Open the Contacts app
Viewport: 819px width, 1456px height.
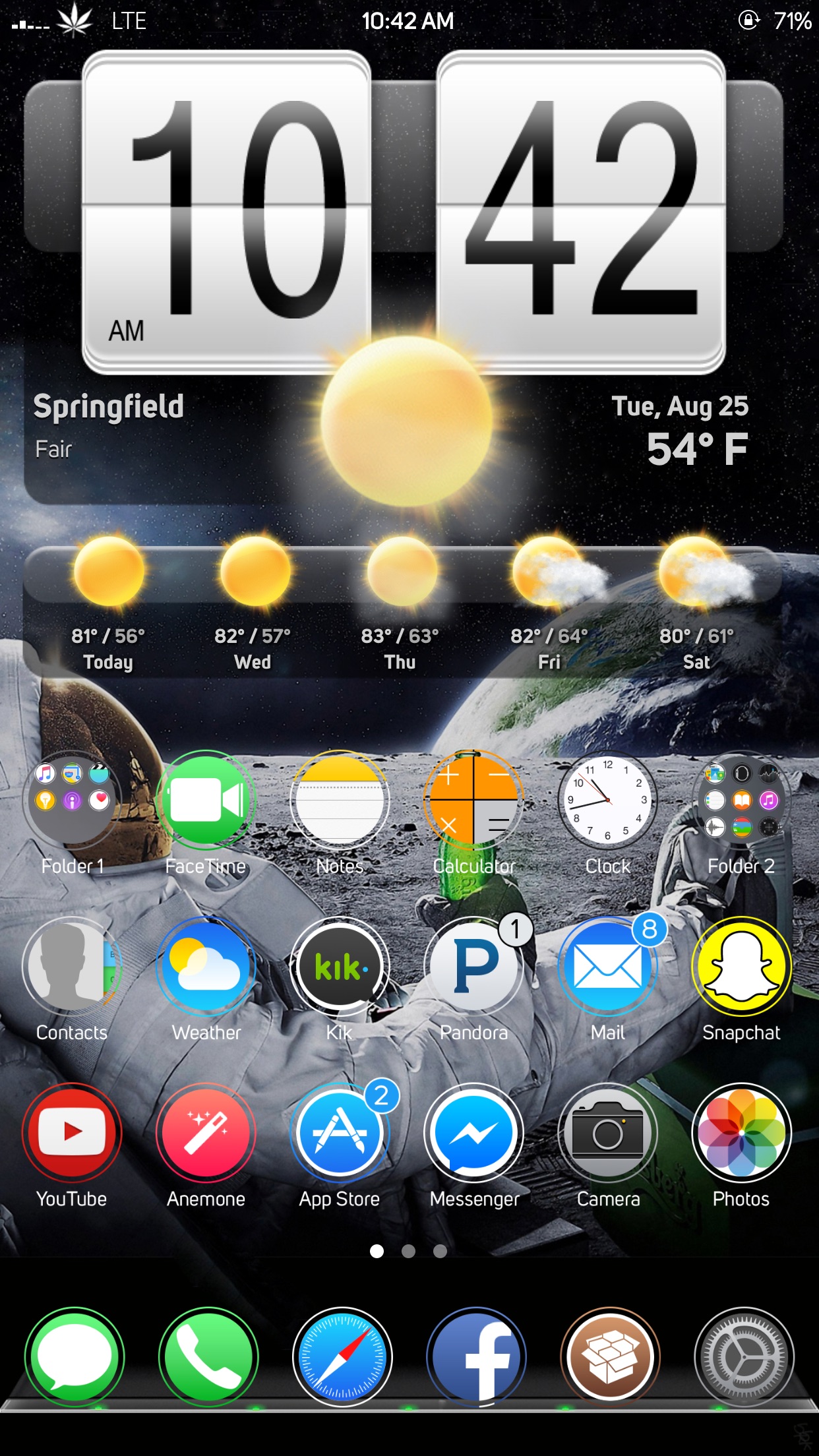[72, 966]
